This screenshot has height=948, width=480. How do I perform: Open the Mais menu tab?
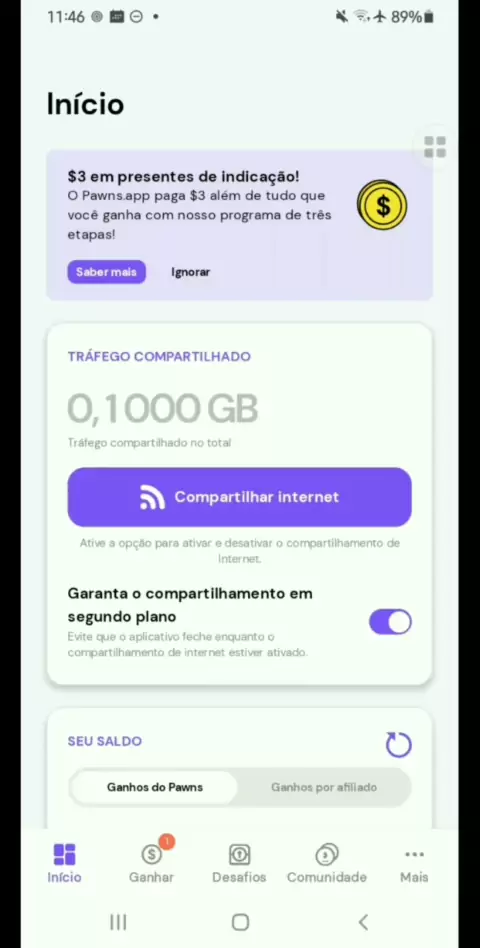coord(414,863)
